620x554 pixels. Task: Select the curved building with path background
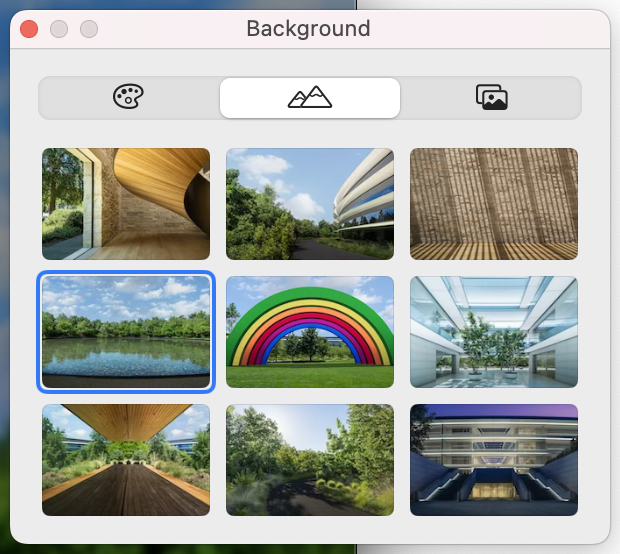click(310, 204)
